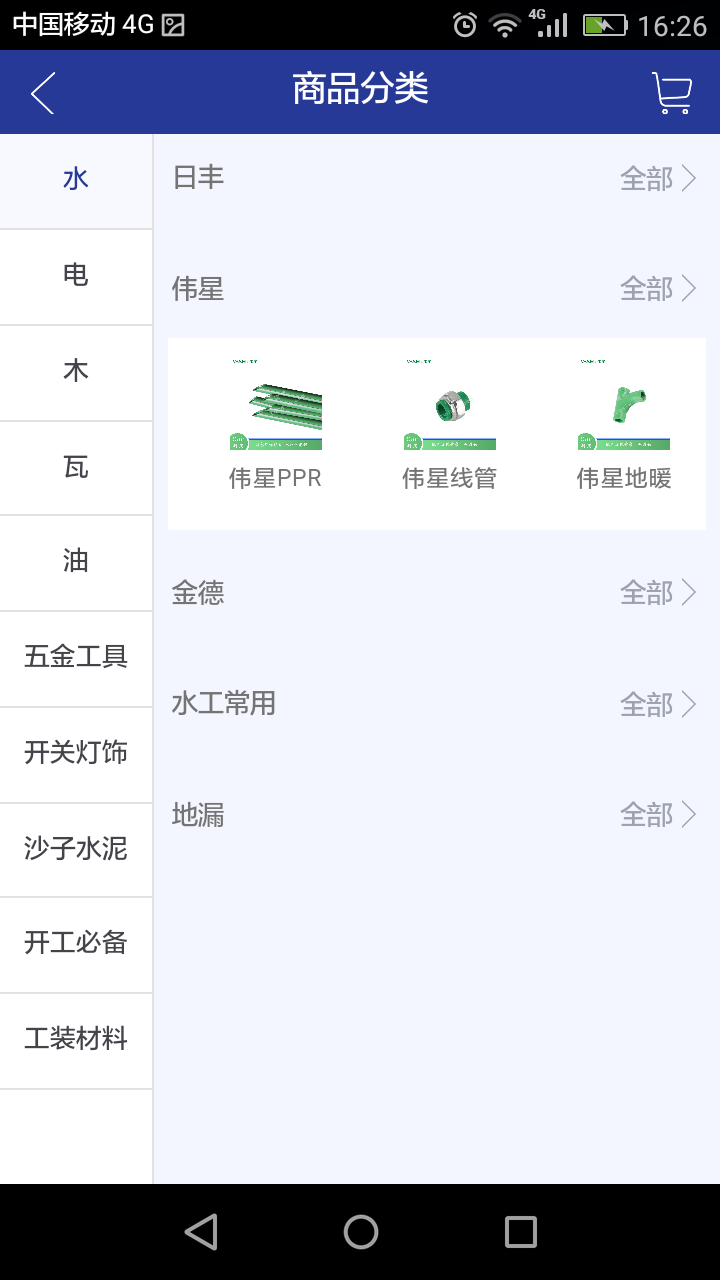Open the shopping cart icon
720x1280 pixels.
pos(672,91)
